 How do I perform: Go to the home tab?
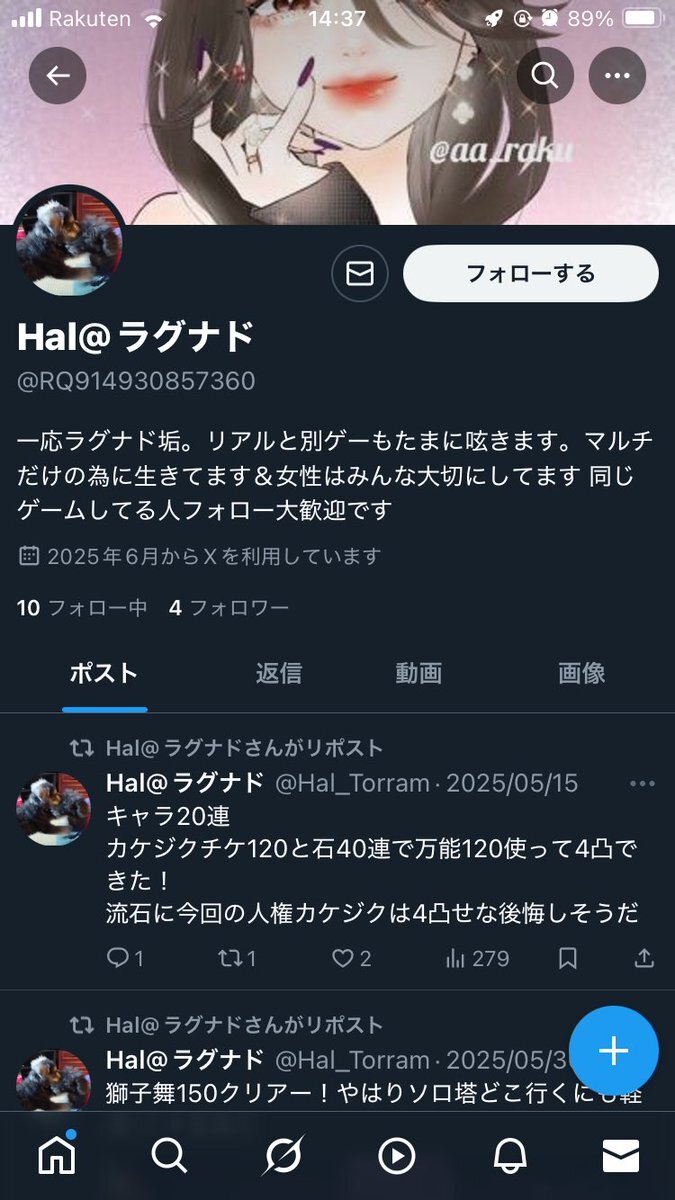click(x=57, y=1156)
